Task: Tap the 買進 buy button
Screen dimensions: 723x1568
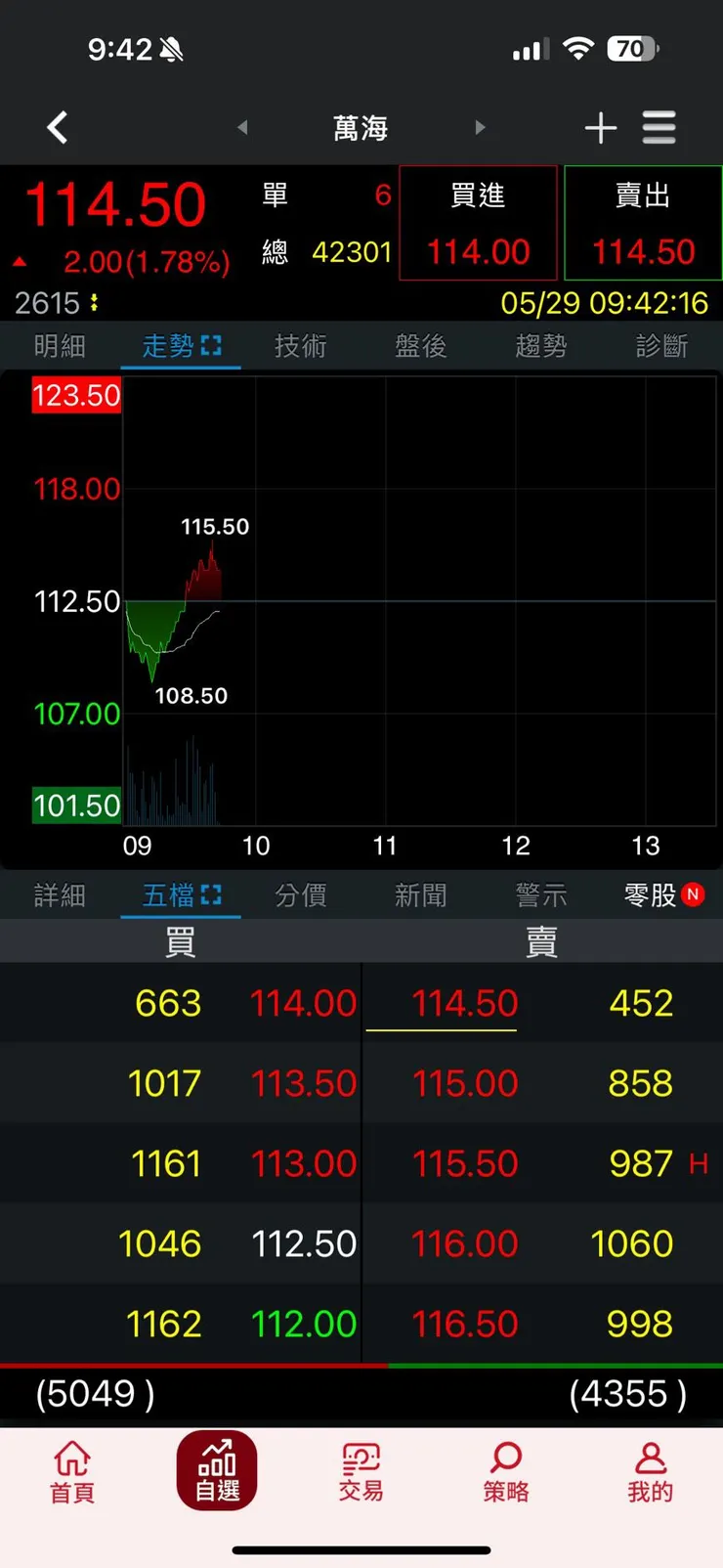Action: pyautogui.click(x=478, y=223)
